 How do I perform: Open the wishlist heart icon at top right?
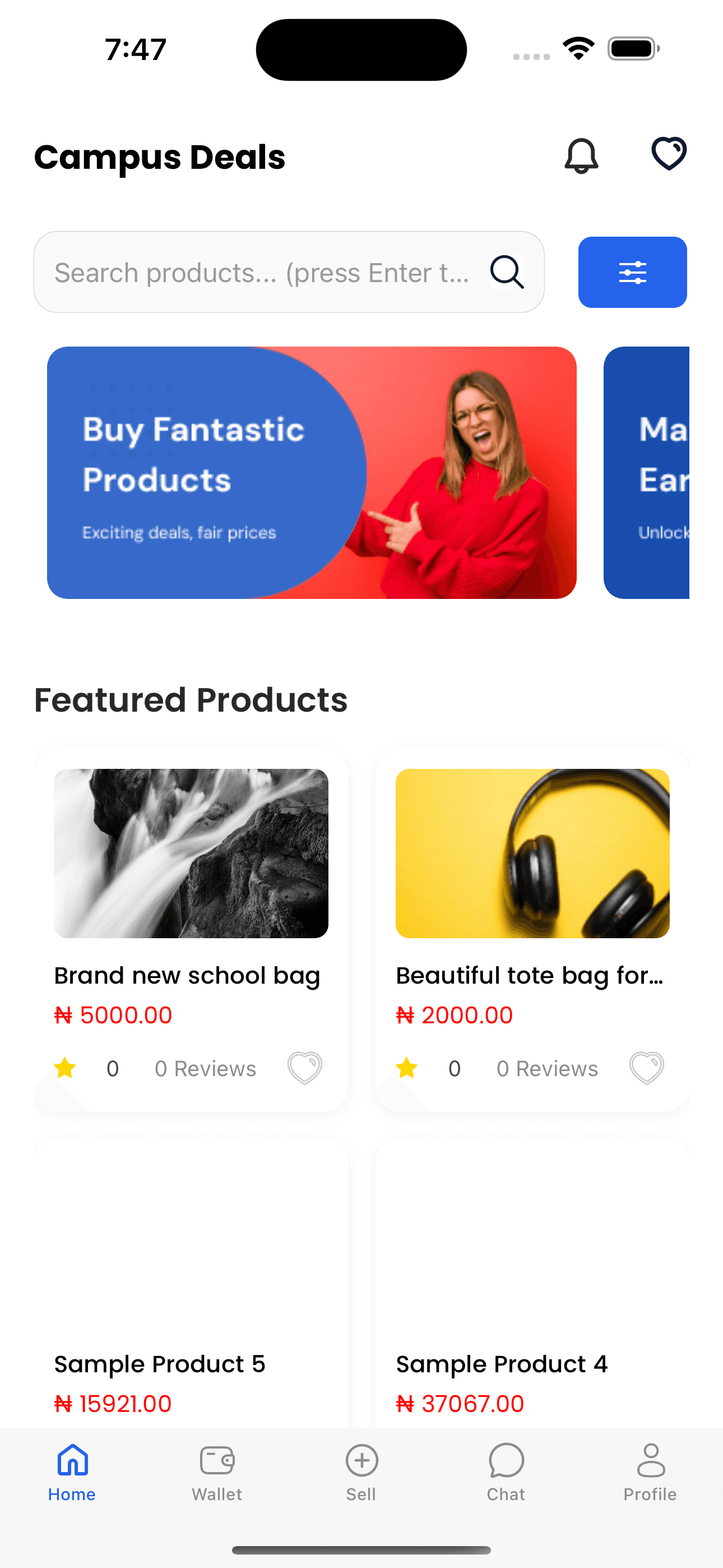coord(668,154)
